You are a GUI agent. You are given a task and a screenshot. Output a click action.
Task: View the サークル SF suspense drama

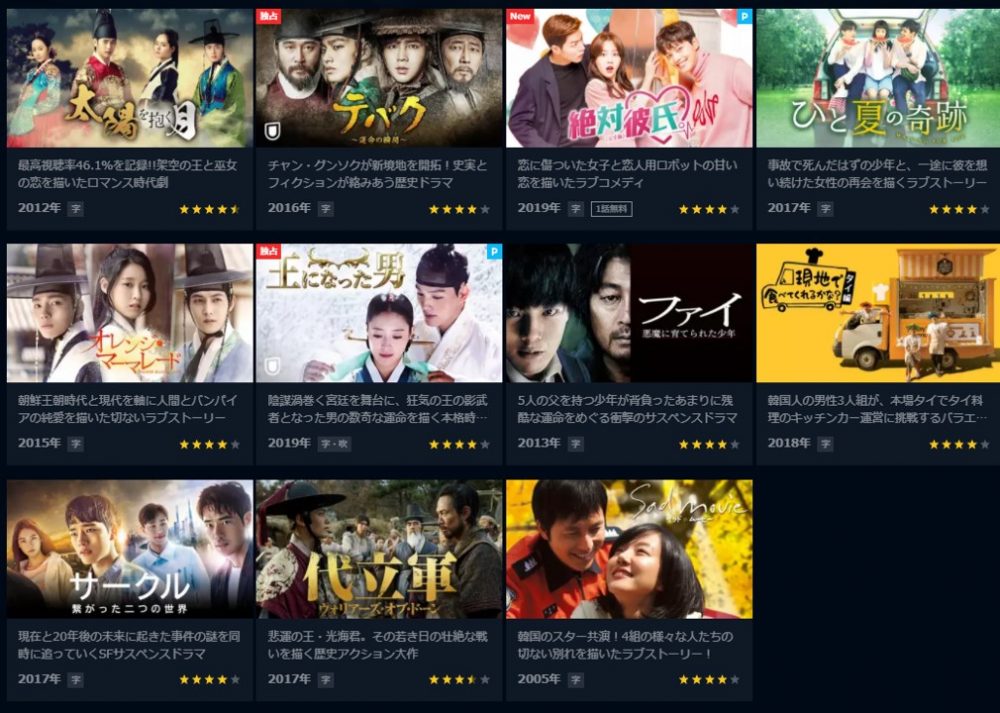pos(129,549)
